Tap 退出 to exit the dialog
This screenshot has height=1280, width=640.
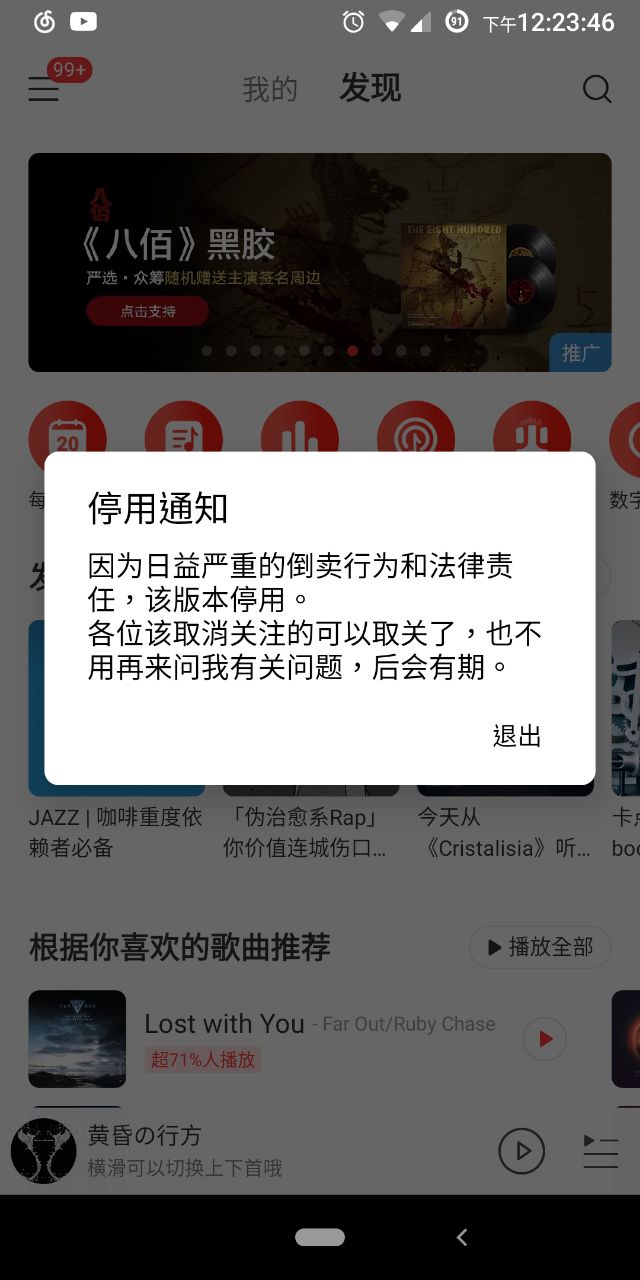[x=517, y=736]
